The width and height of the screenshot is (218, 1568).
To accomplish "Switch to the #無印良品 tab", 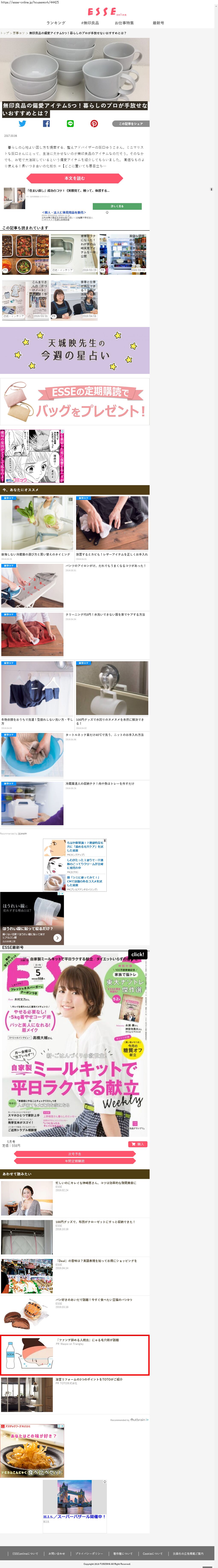I will coord(90,22).
